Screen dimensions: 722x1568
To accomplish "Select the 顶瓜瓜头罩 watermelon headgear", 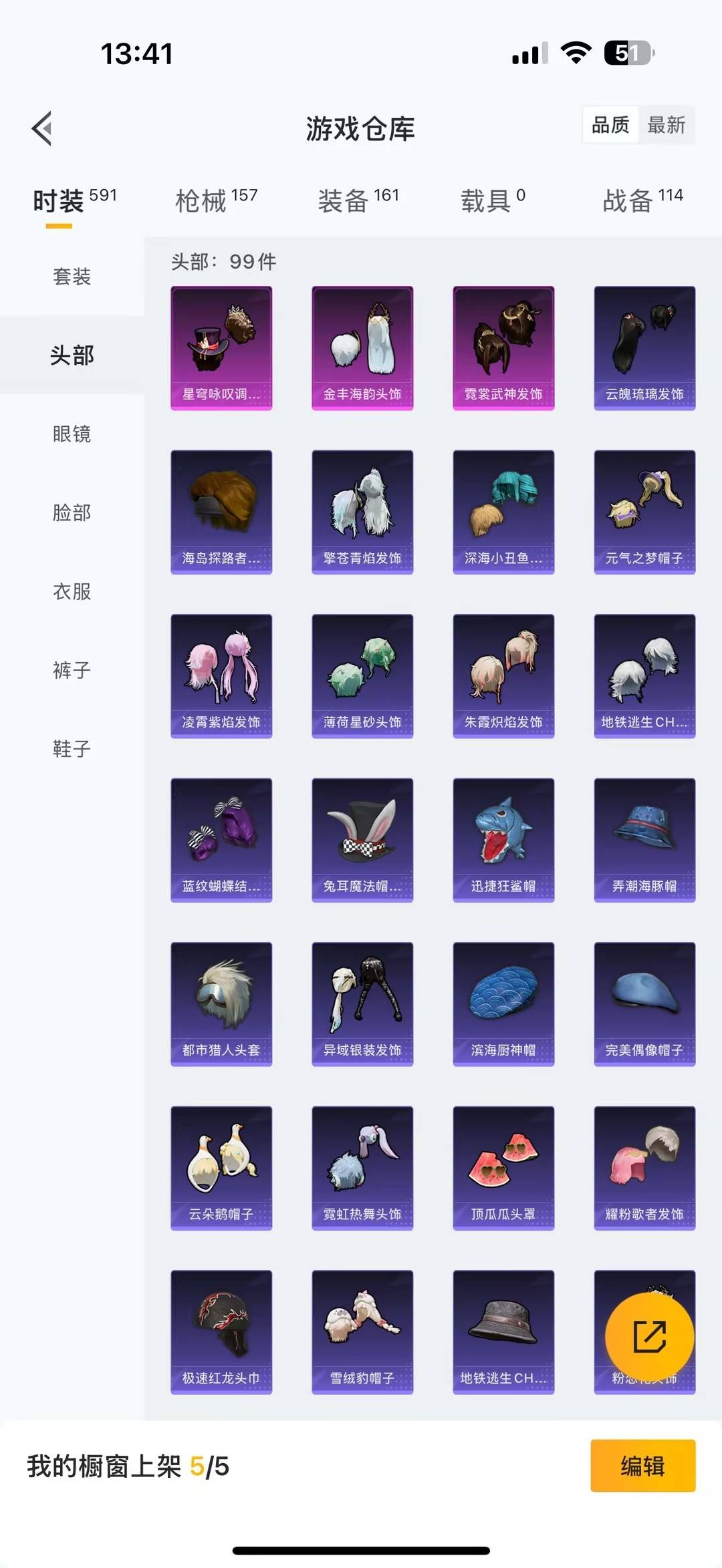I will pyautogui.click(x=503, y=1166).
